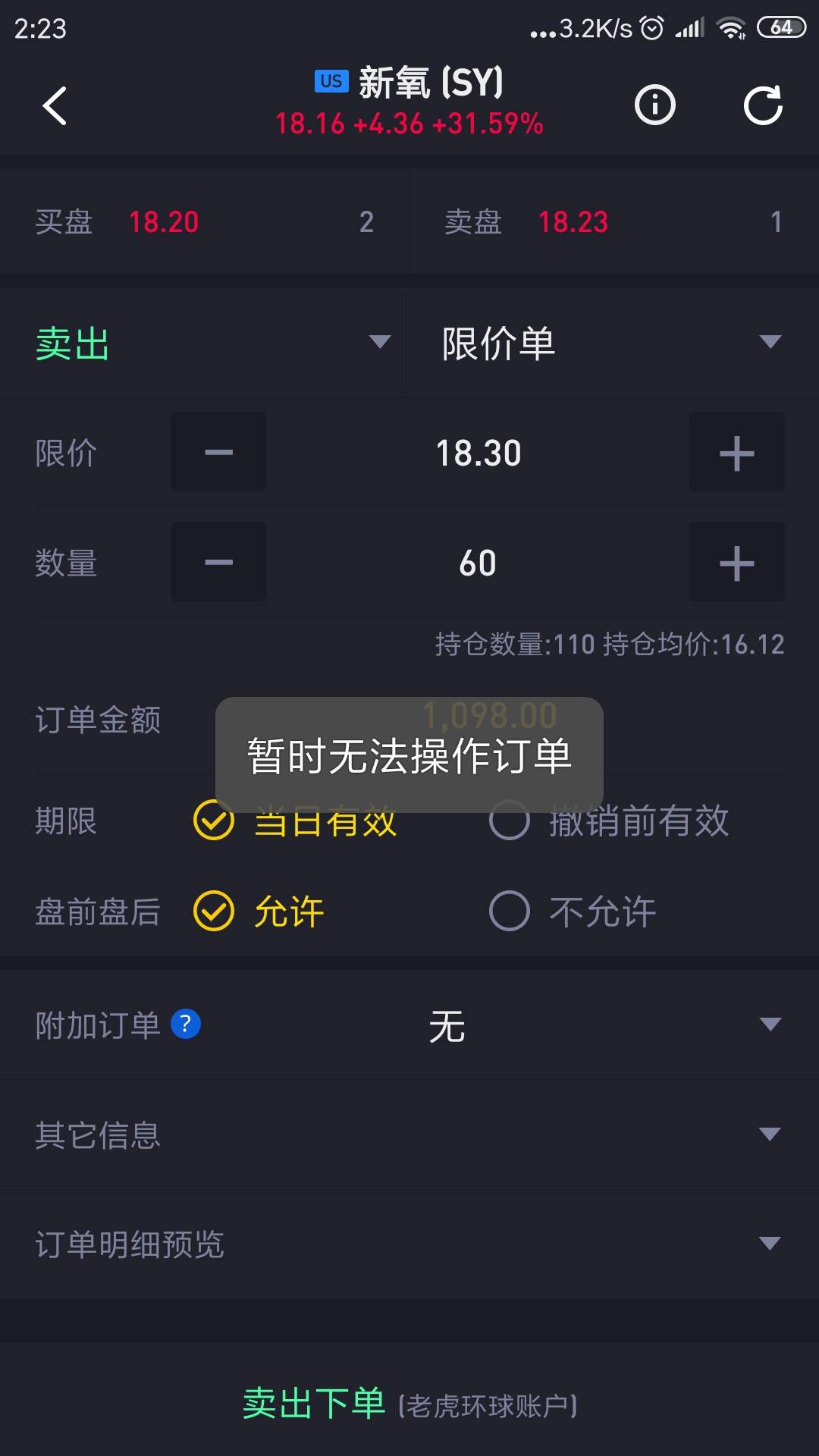Image resolution: width=819 pixels, height=1456 pixels.
Task: Edit the quantity field showing 60
Action: click(478, 563)
